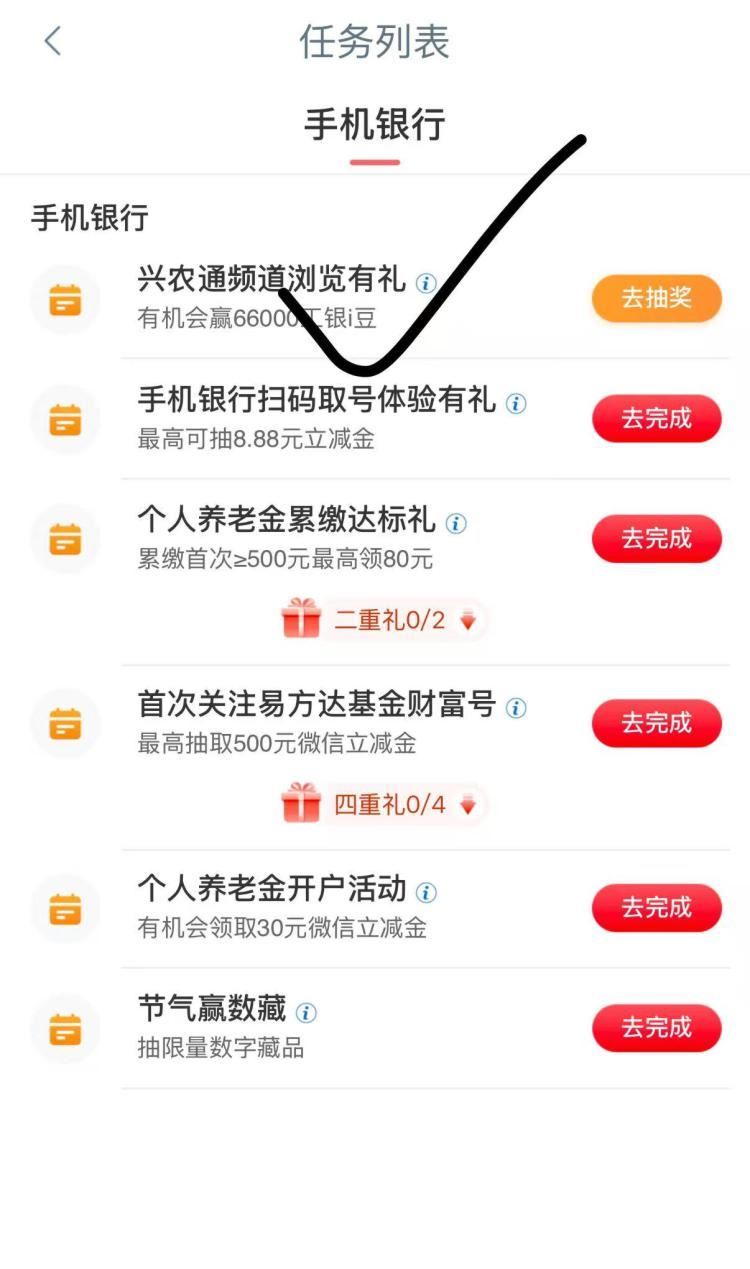
Task: View info for 手机银行扫码取号体验有礼
Action: pyautogui.click(x=516, y=404)
